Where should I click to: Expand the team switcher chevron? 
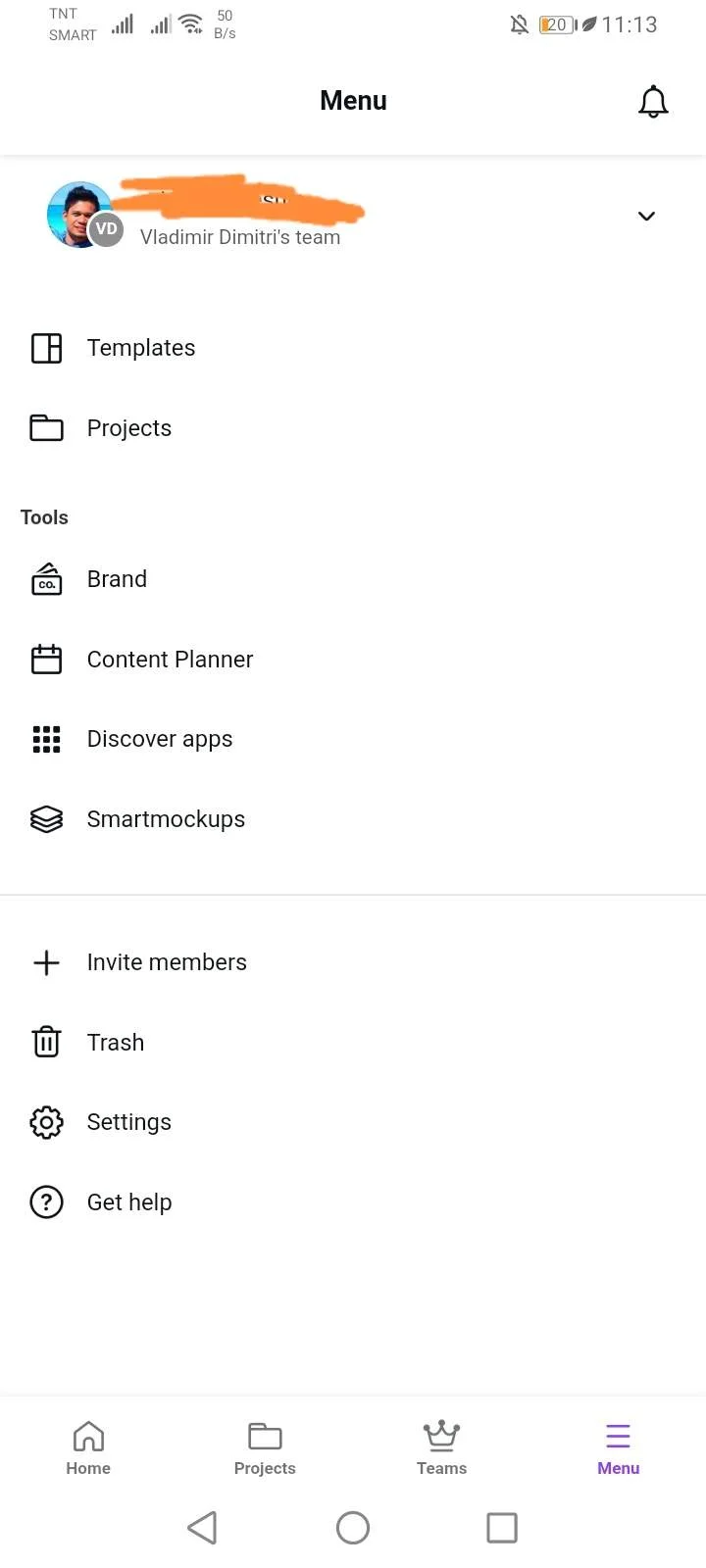tap(646, 216)
